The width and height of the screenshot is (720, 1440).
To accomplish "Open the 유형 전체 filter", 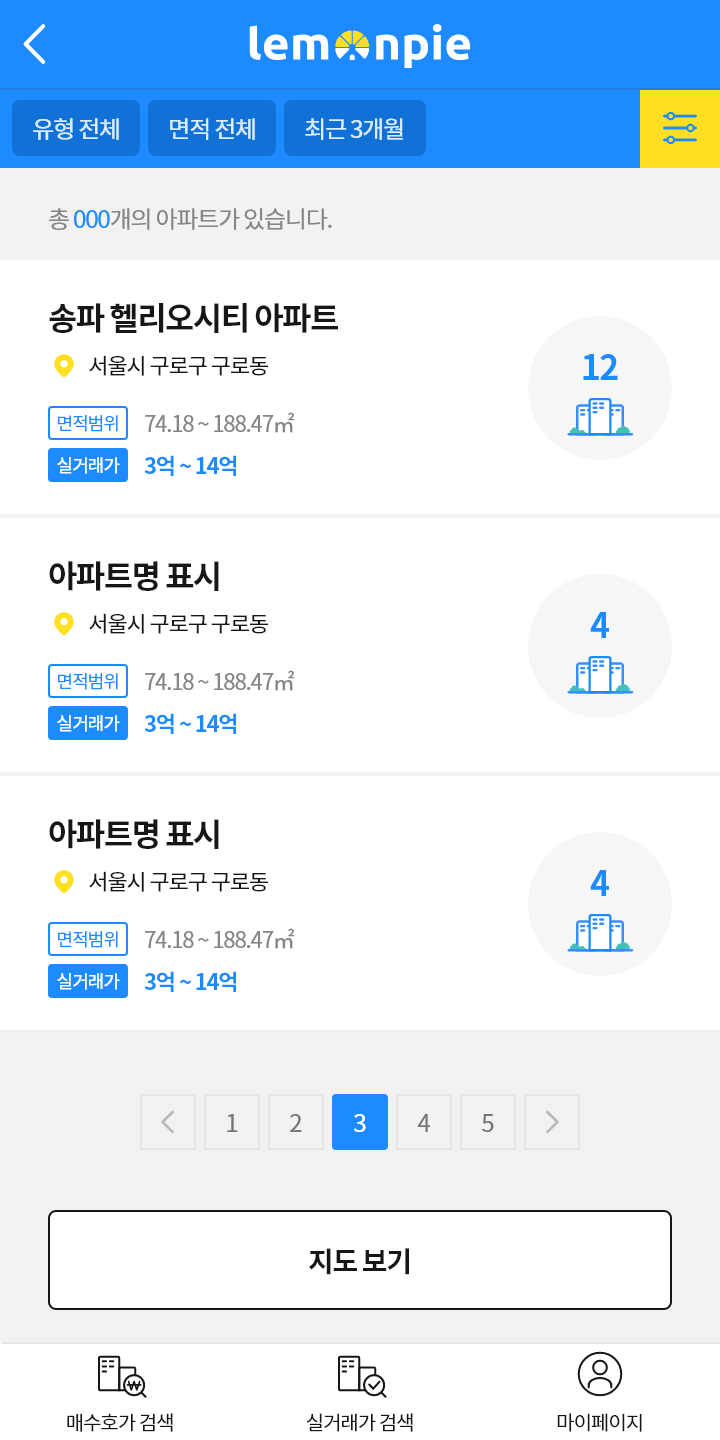I will (76, 128).
